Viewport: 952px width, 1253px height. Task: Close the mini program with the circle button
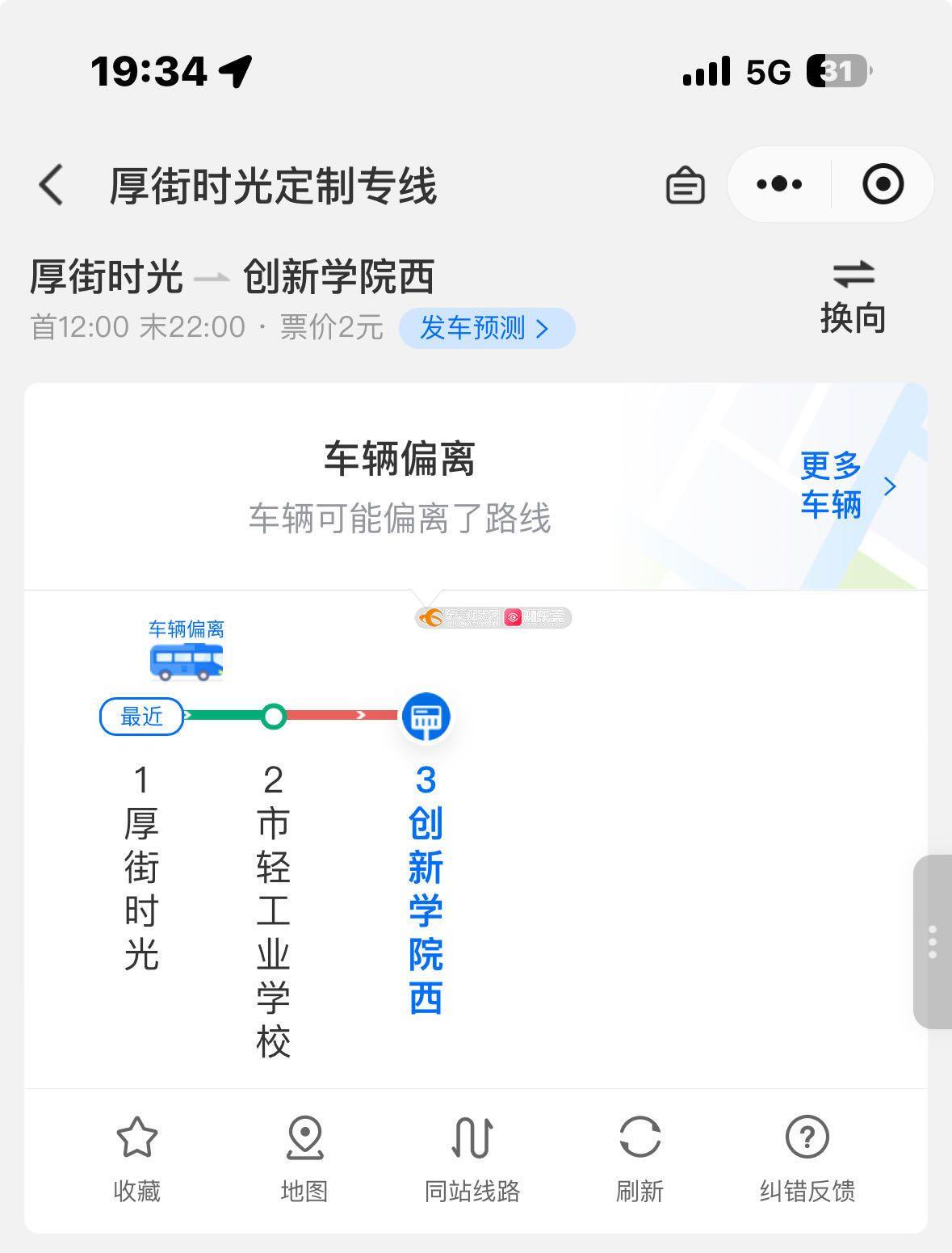pos(883,185)
